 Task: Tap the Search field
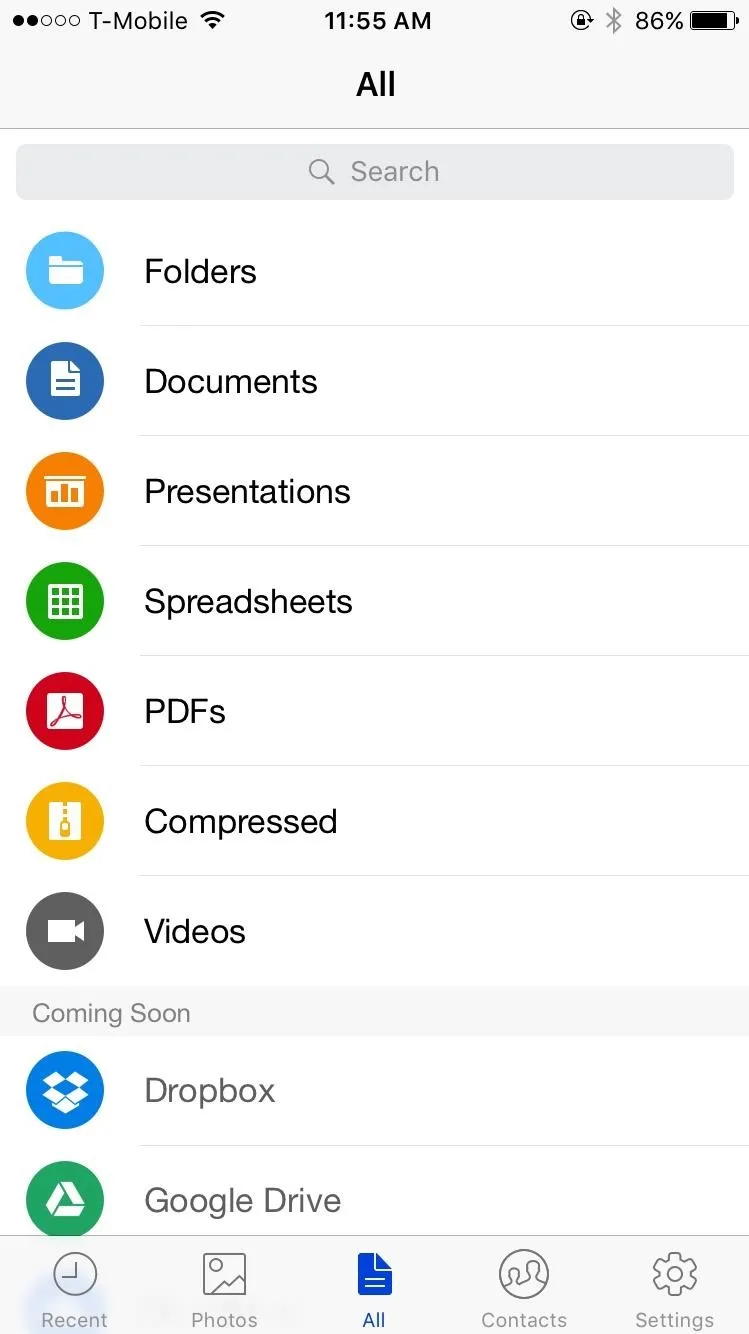tap(374, 172)
